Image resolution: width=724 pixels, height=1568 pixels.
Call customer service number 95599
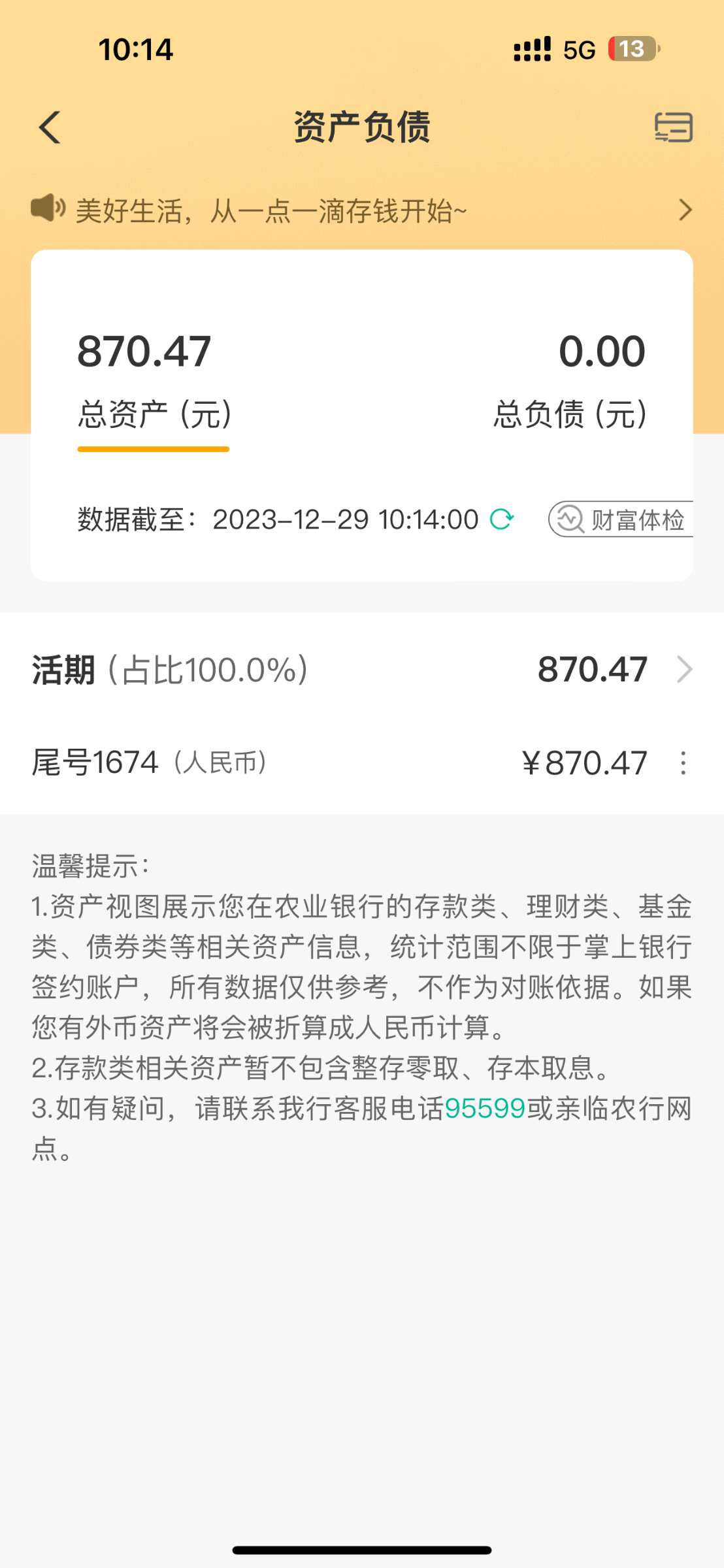pyautogui.click(x=485, y=1108)
